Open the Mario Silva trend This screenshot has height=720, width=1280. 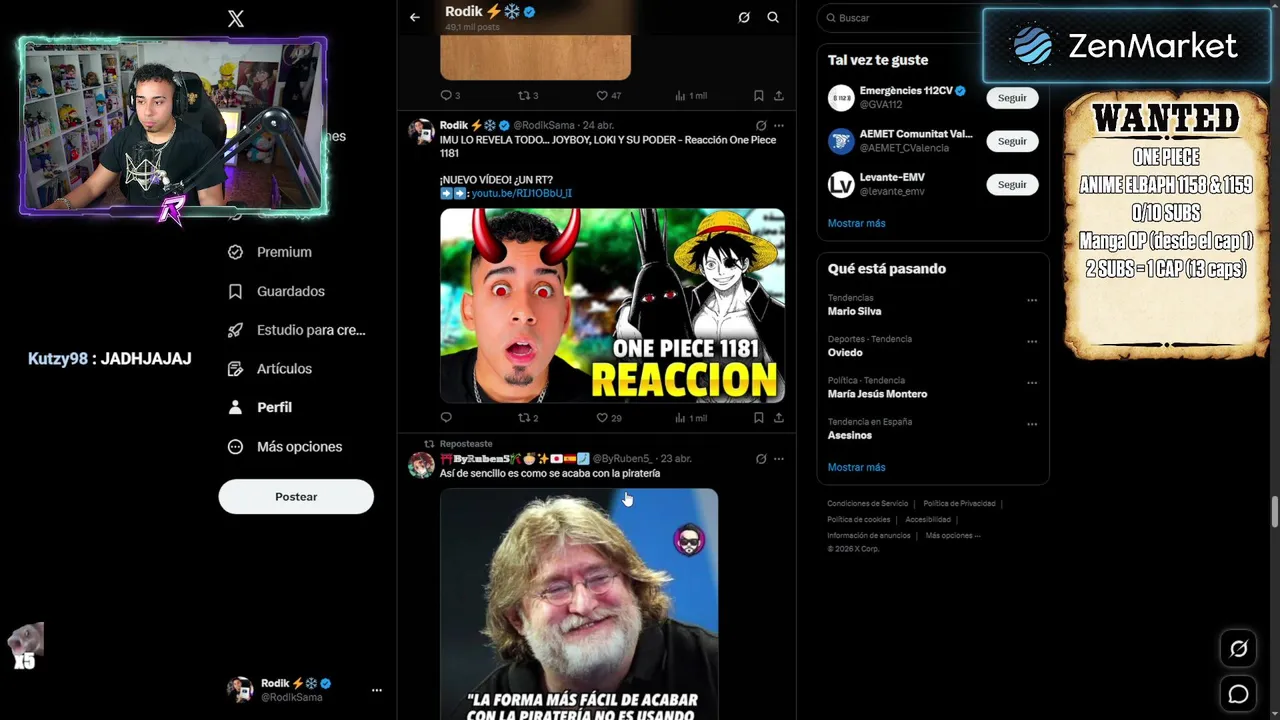click(x=855, y=311)
